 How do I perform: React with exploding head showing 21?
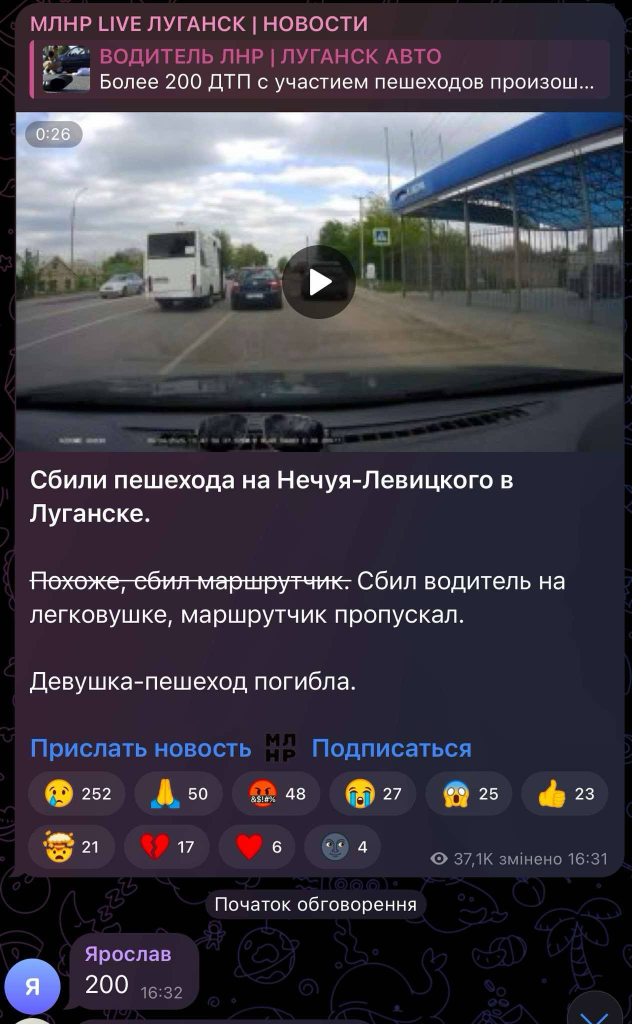click(x=71, y=847)
